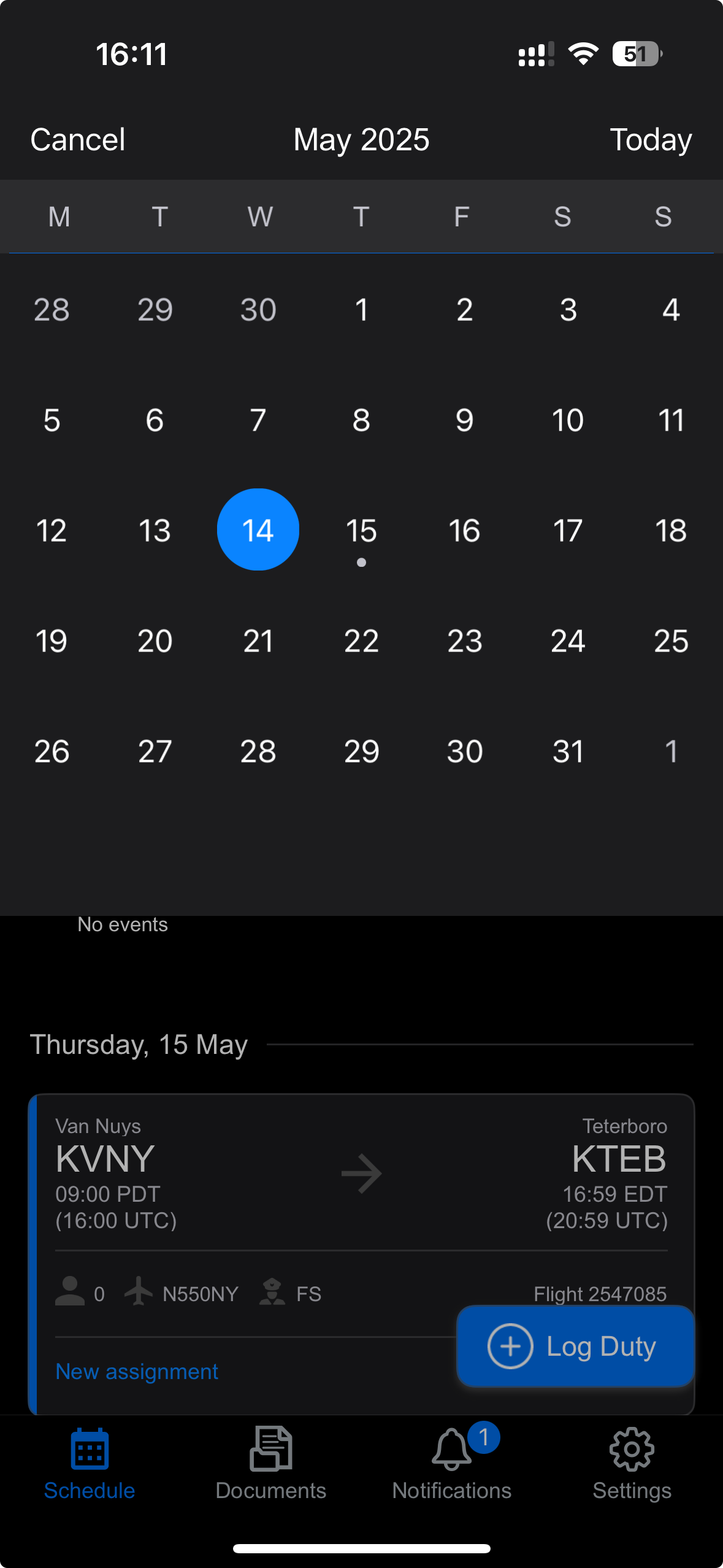Pick May 5 on the calendar
This screenshot has width=723, height=1568.
52,421
